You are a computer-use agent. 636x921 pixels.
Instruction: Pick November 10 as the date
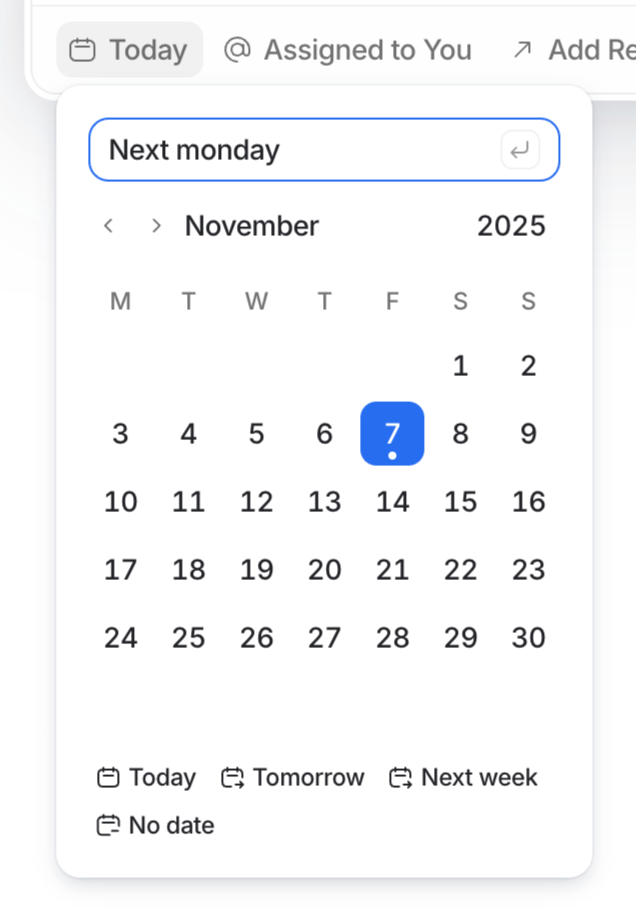[121, 502]
